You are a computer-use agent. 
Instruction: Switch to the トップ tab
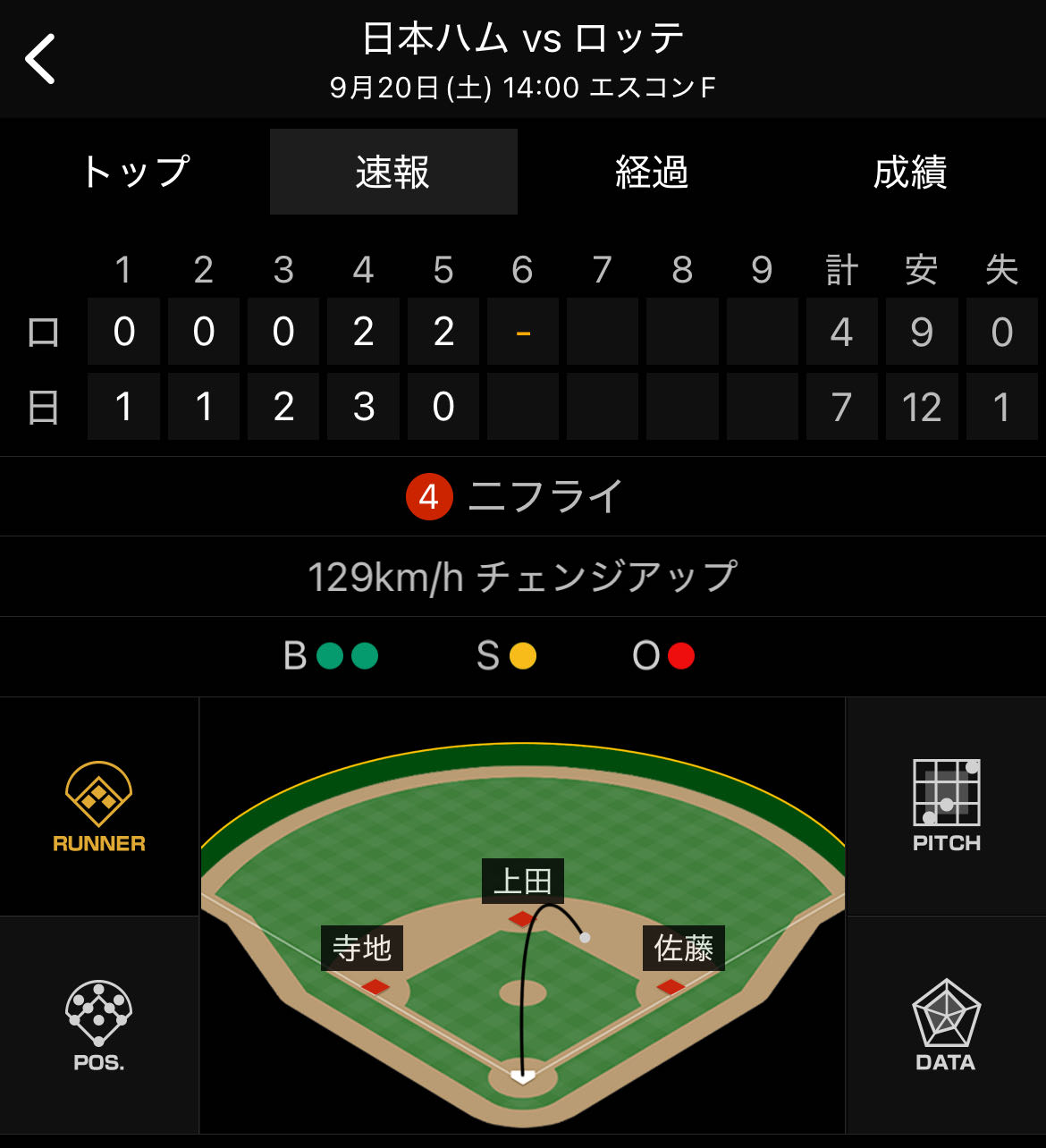[x=136, y=172]
